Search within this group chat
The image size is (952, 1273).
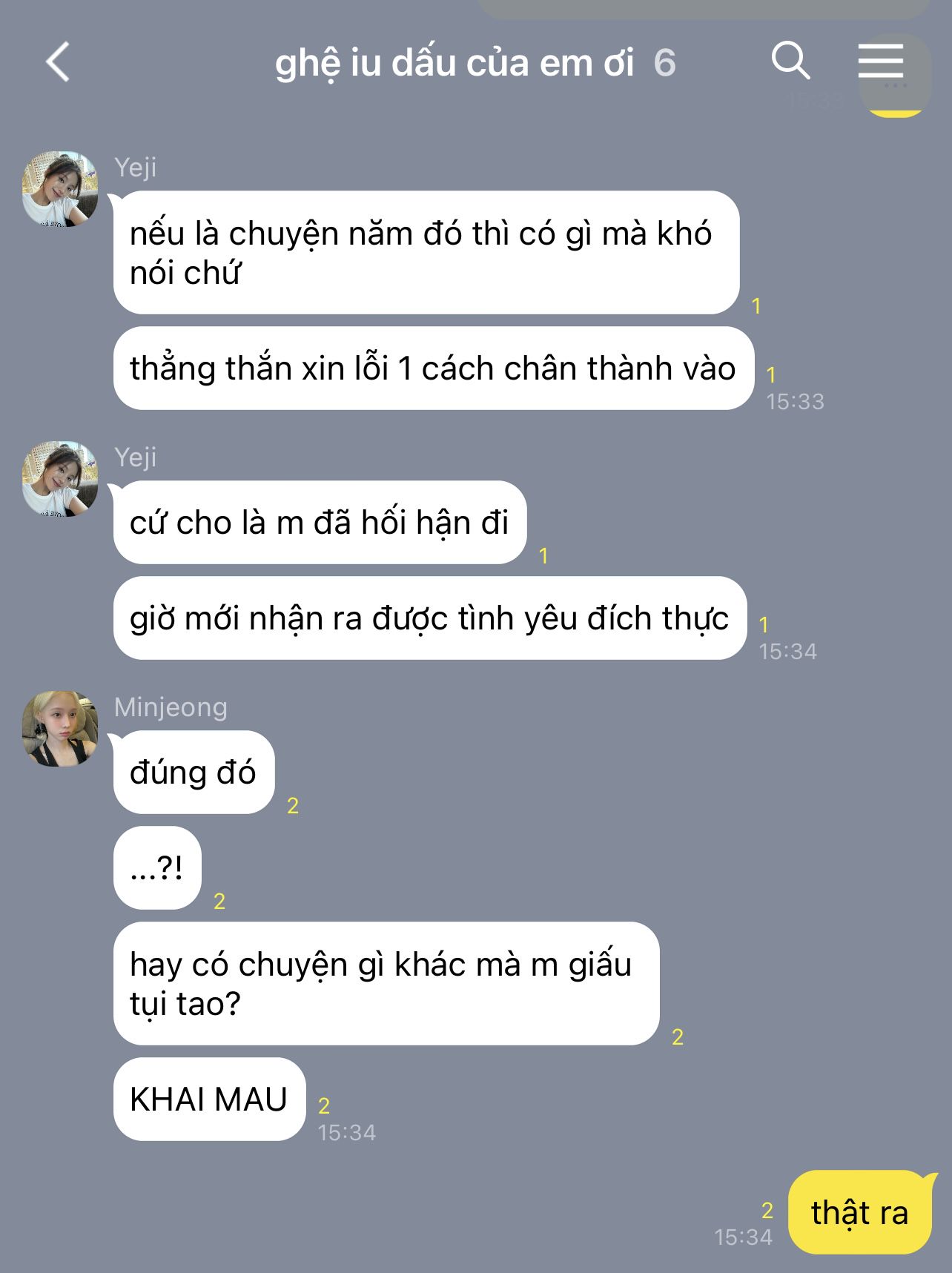click(790, 61)
